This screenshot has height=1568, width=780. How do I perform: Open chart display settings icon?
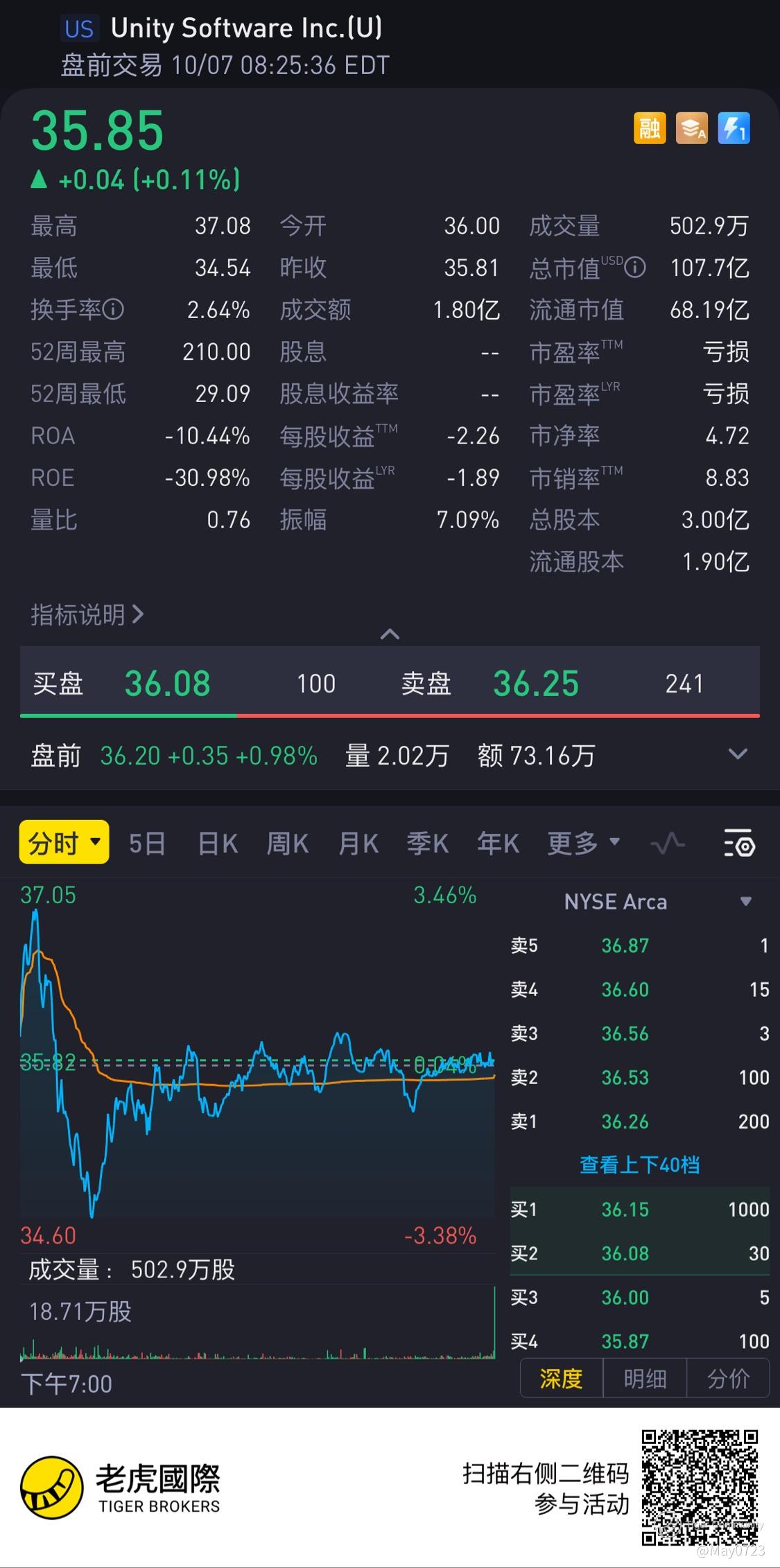[739, 844]
